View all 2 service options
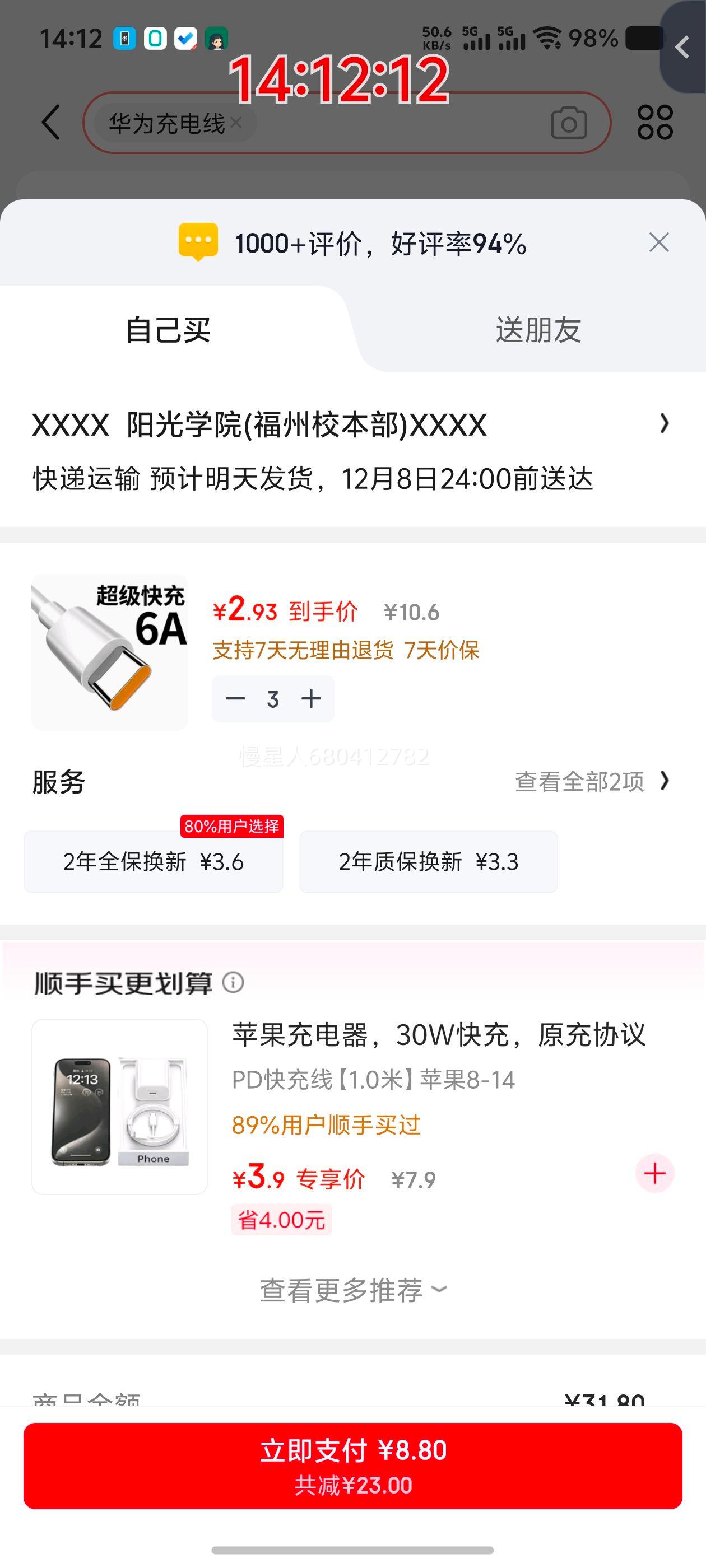The image size is (706, 1568). [x=591, y=781]
